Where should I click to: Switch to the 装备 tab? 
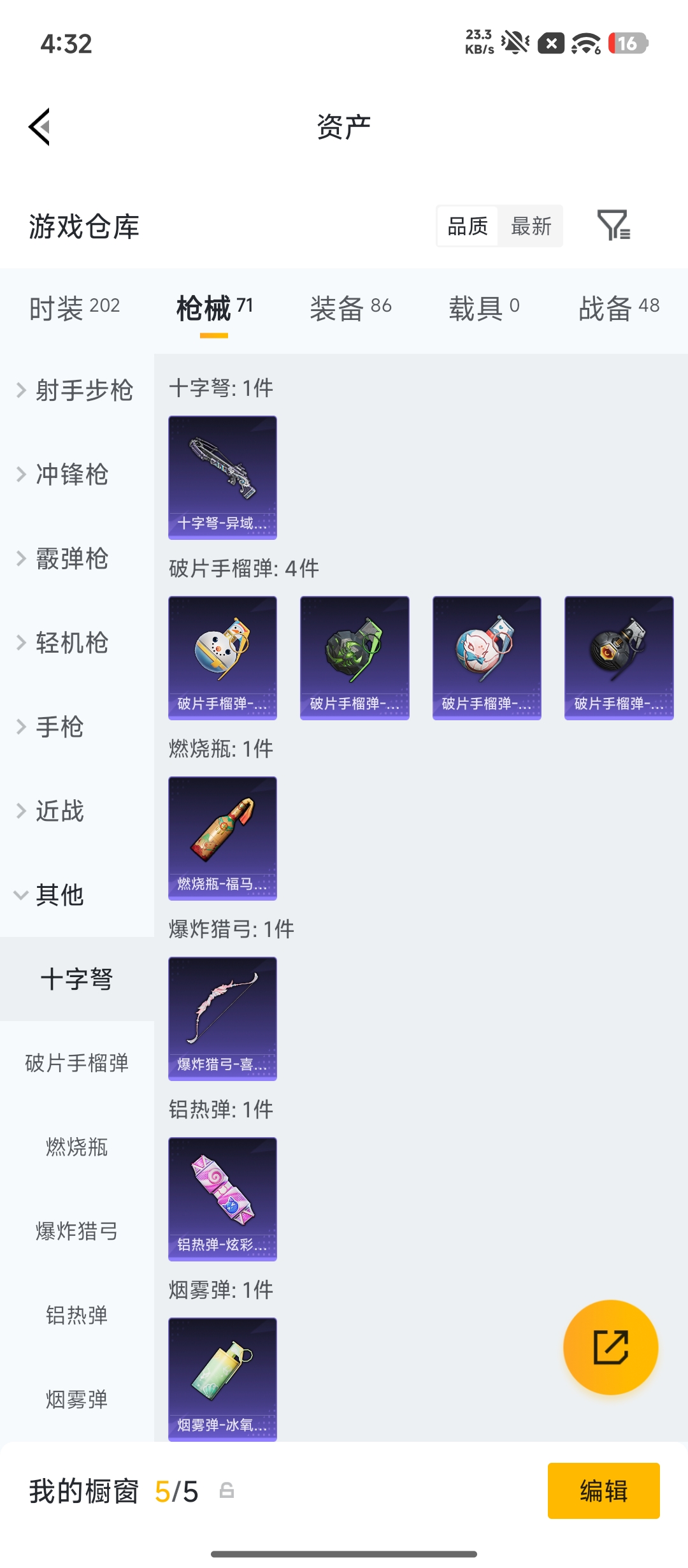coord(350,309)
